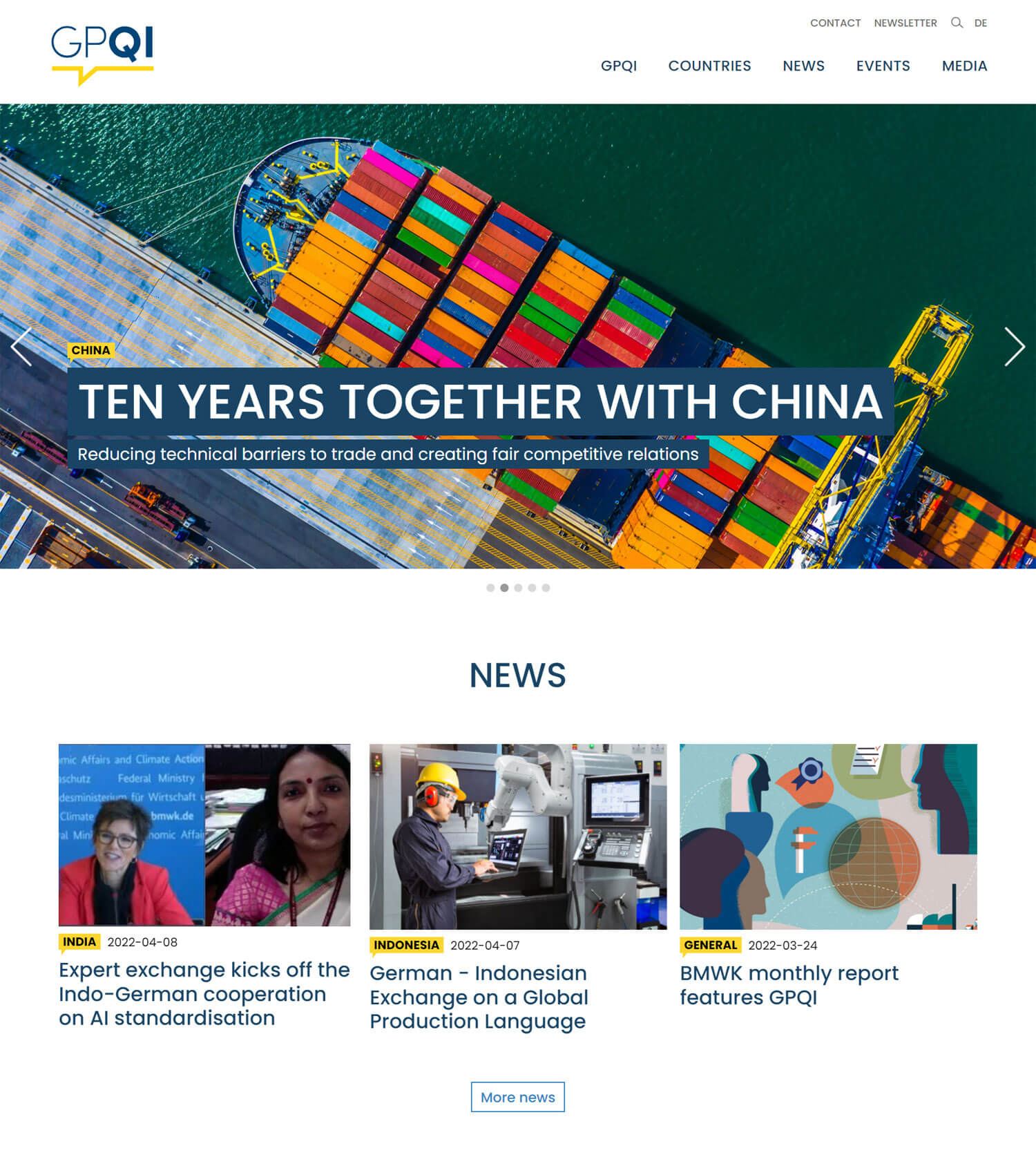Open the Contact link
1036x1168 pixels.
[x=835, y=23]
